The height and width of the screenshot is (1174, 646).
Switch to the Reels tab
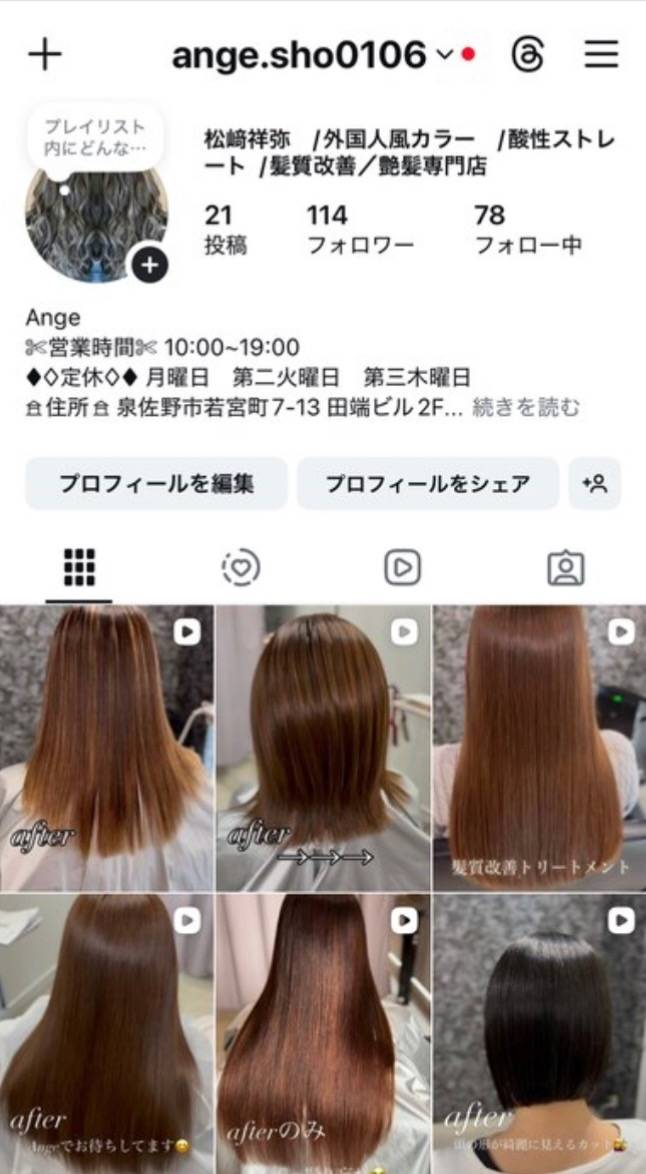pos(402,568)
